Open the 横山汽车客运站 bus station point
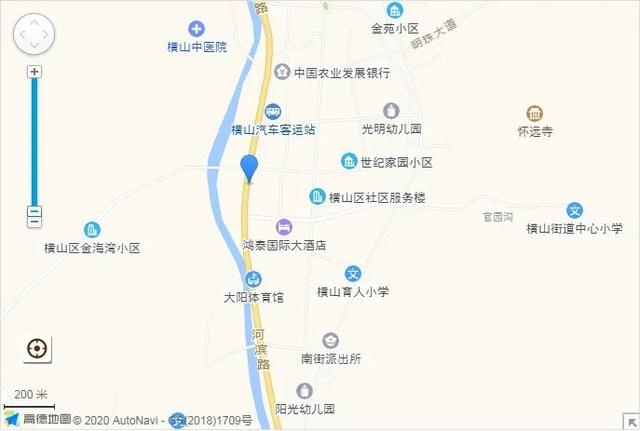The image size is (640, 431). tap(273, 113)
